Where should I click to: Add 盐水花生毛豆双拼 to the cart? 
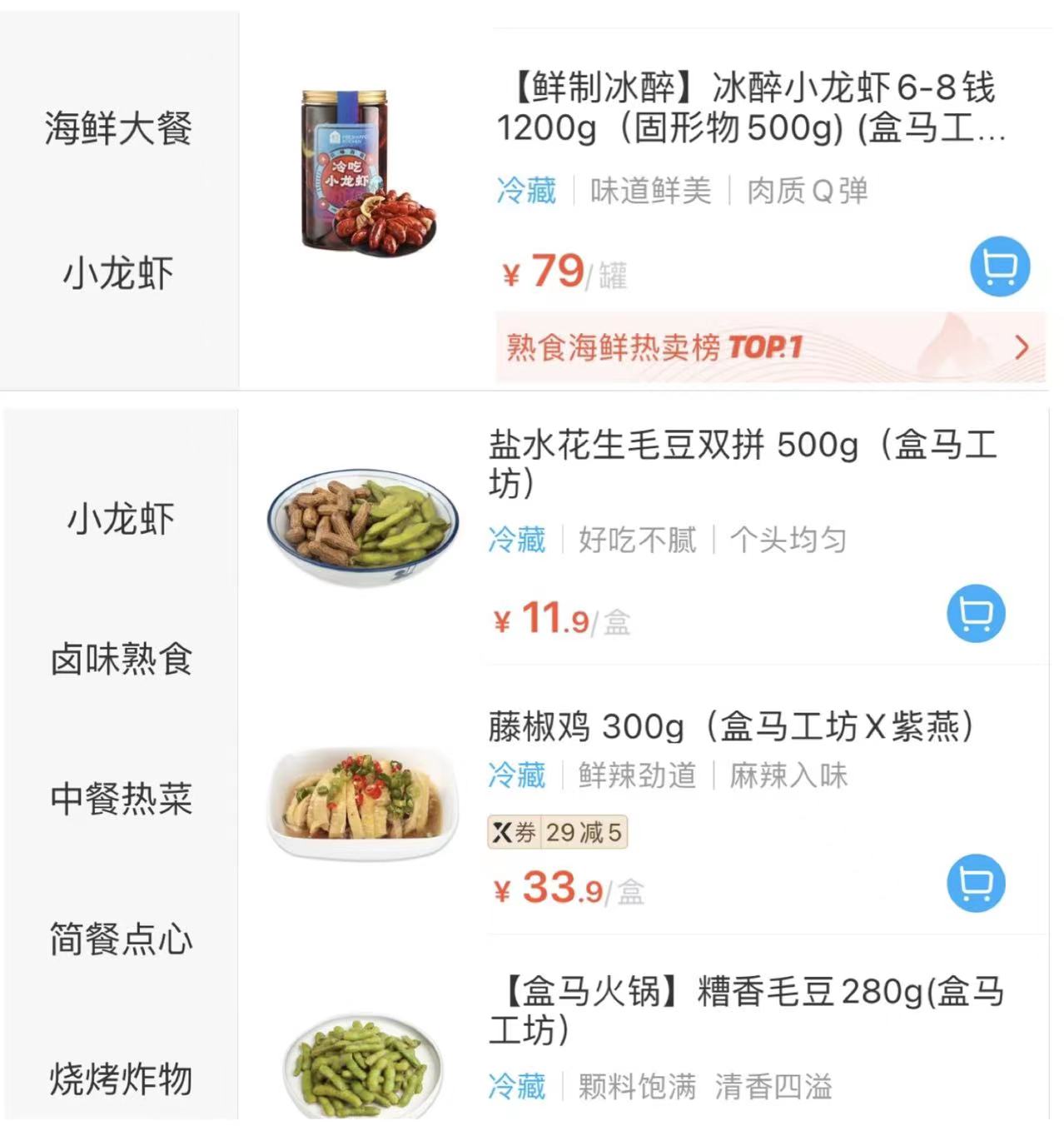[976, 614]
